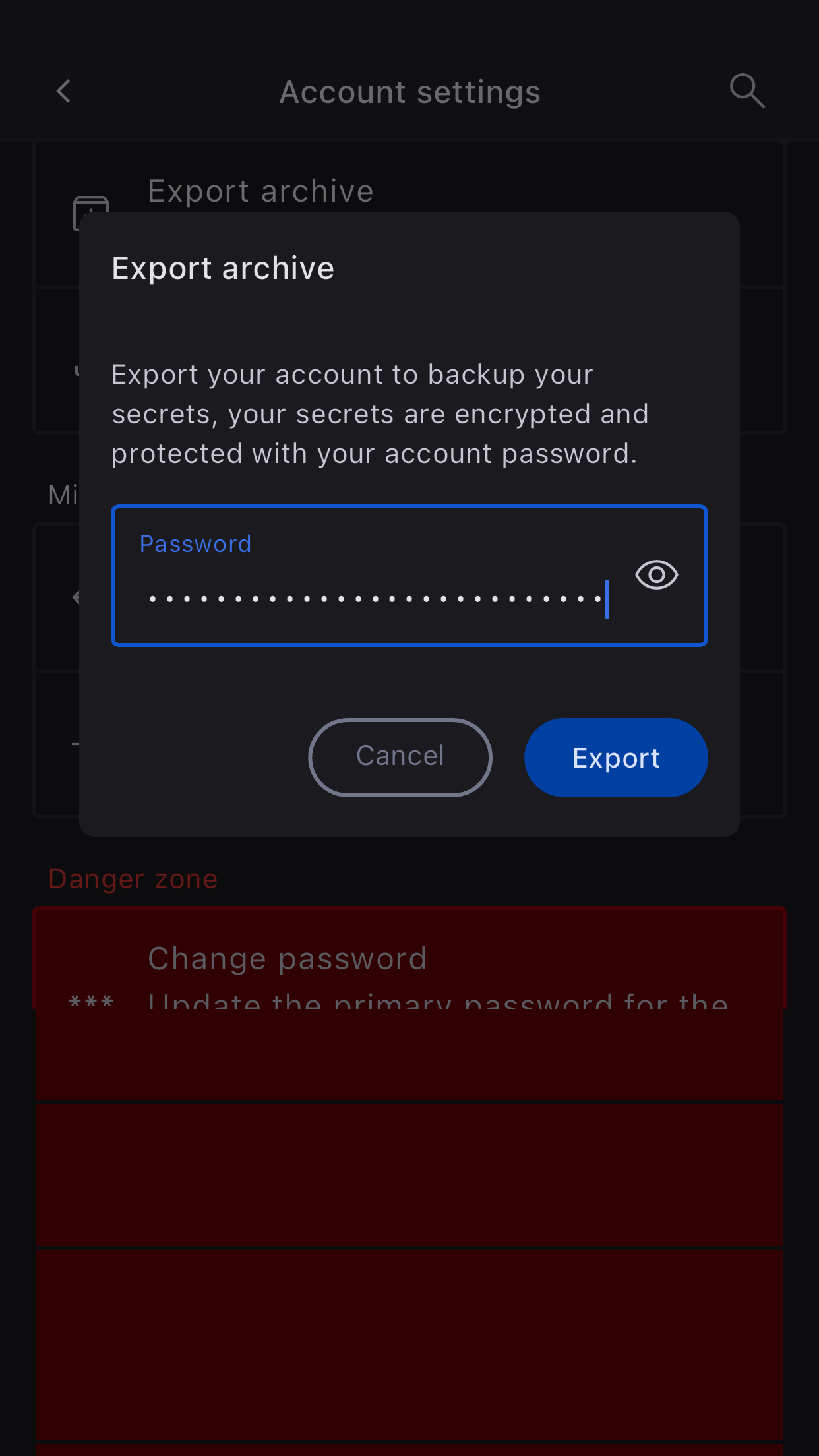Cancel the export archive dialog
This screenshot has height=1456, width=819.
click(x=400, y=757)
